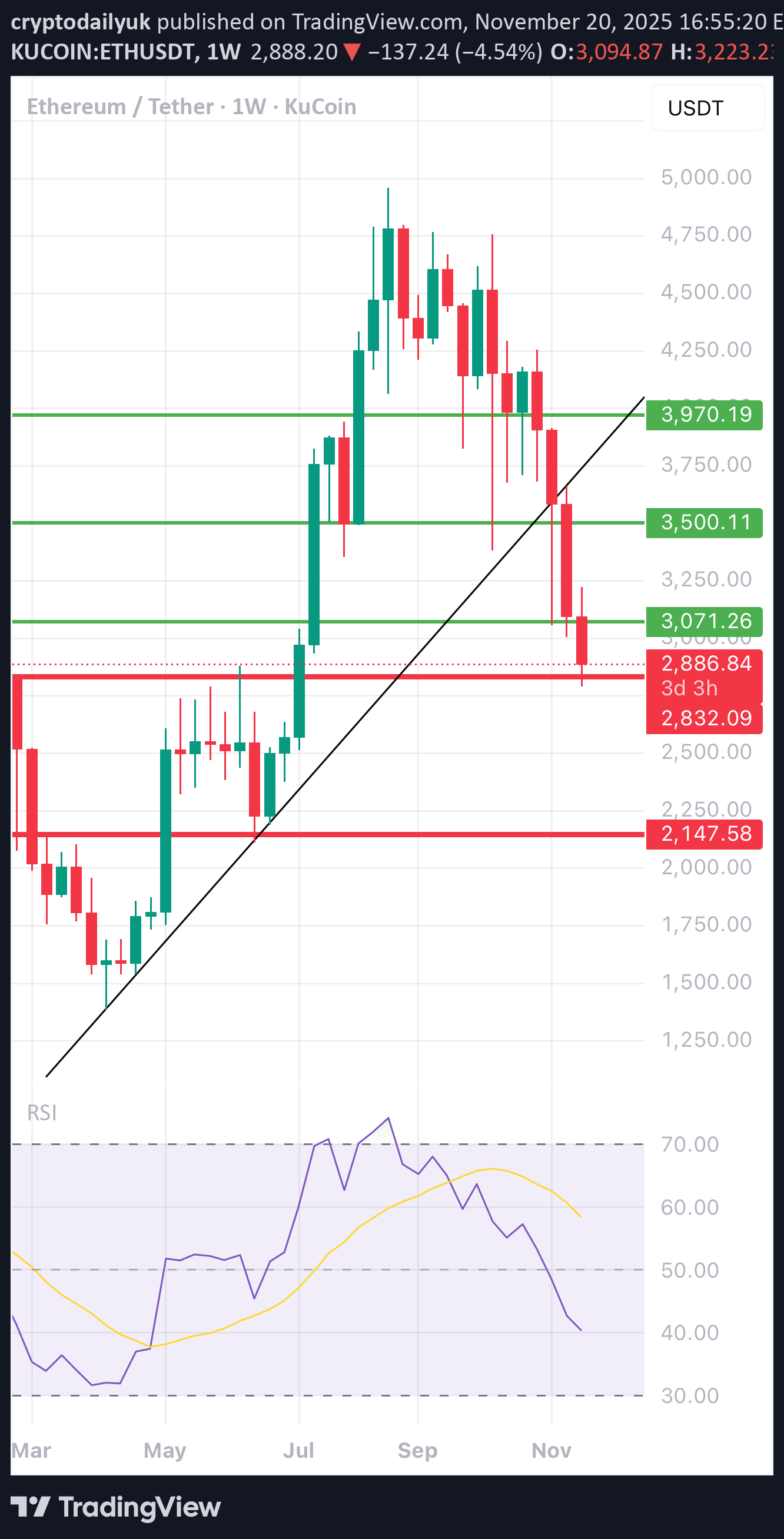Select Nov on the time axis
Viewport: 784px width, 1539px height.
pos(551,1450)
